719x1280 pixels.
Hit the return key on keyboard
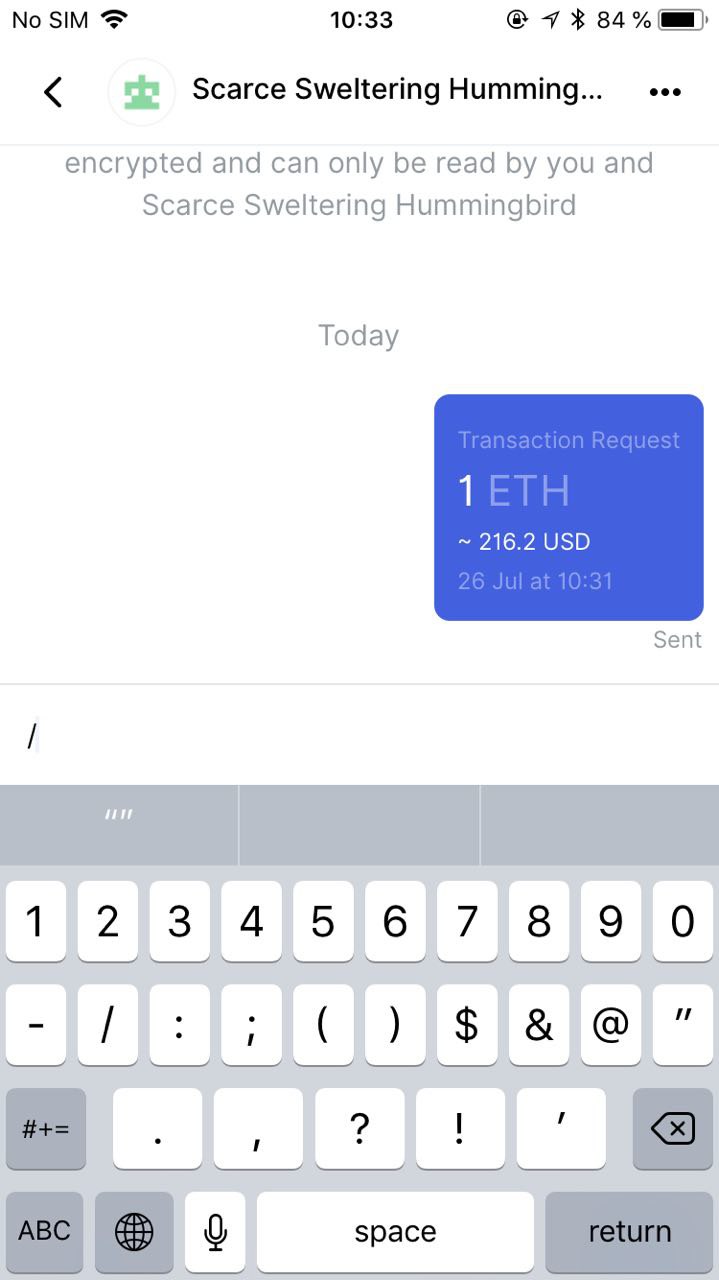[x=629, y=1232]
